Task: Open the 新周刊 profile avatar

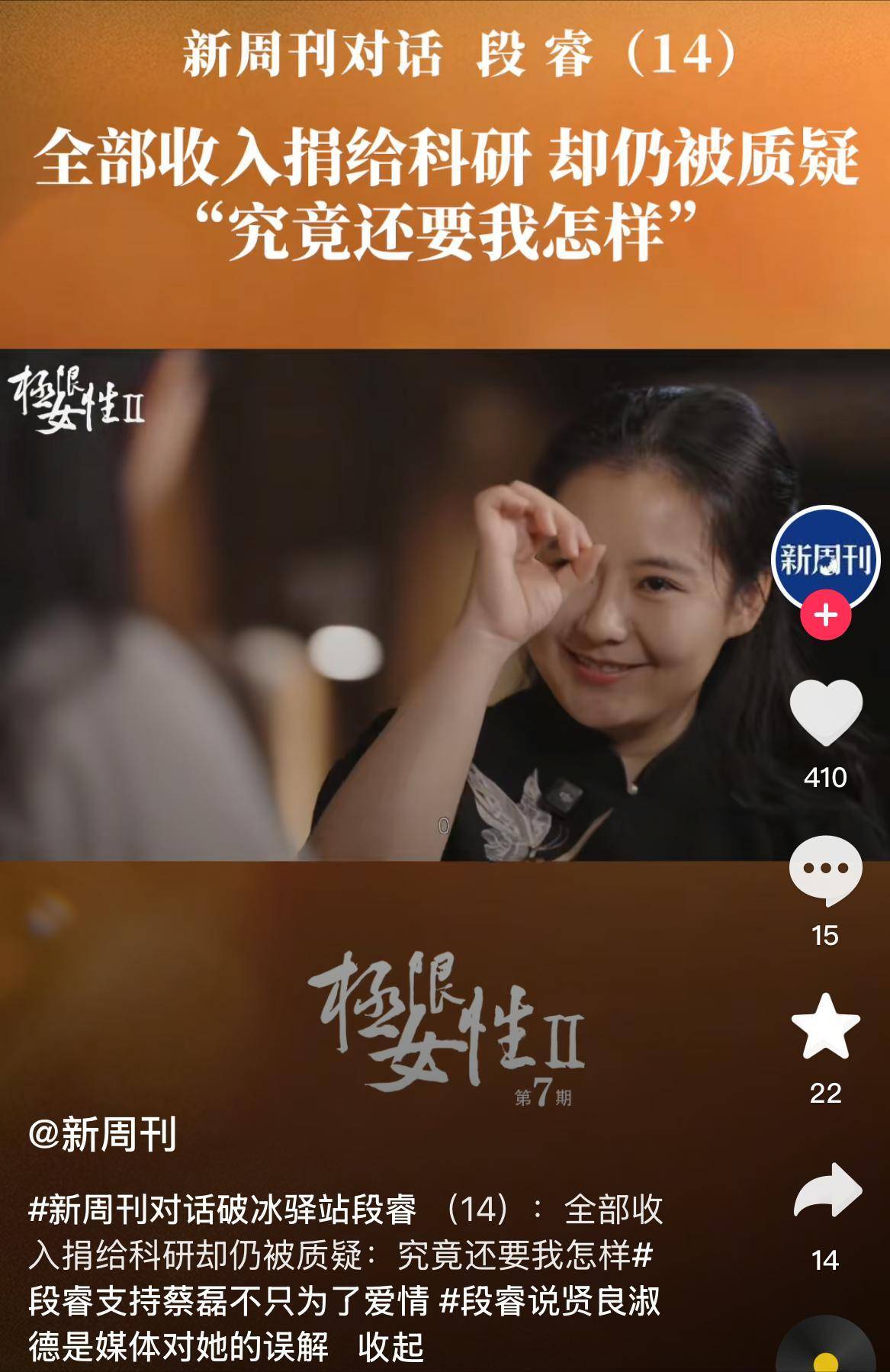Action: (825, 559)
